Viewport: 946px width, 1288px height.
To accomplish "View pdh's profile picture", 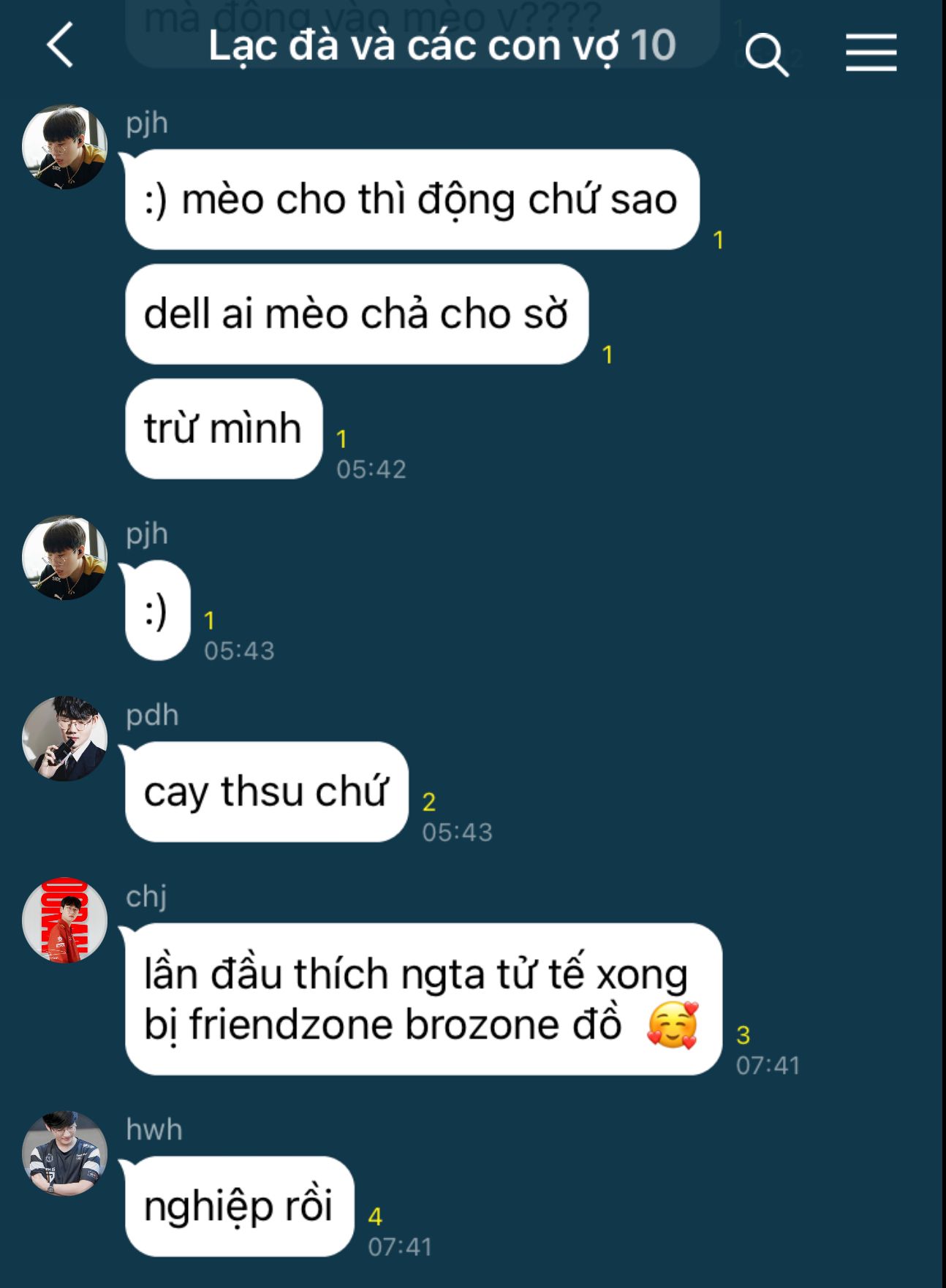I will [65, 738].
